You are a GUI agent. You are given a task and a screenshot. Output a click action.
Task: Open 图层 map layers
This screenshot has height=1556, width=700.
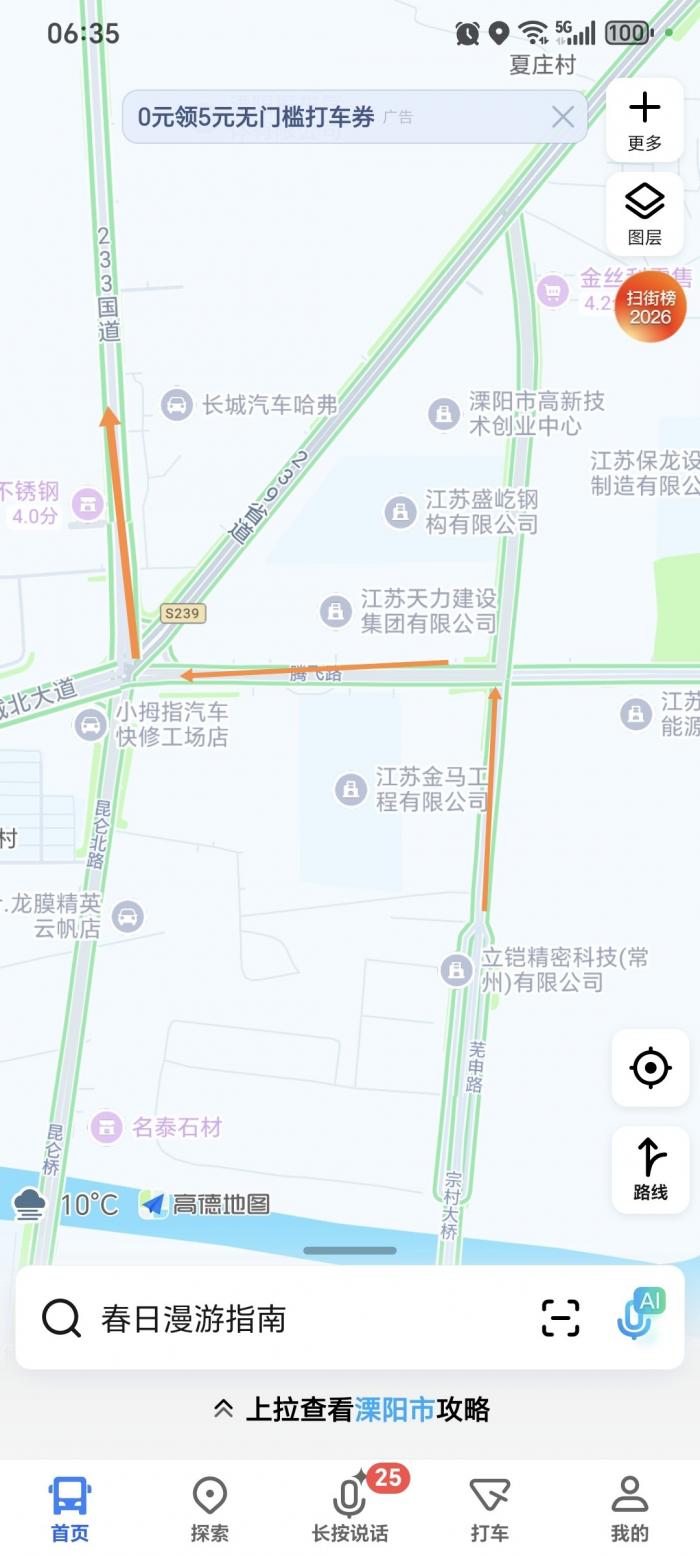pos(645,214)
